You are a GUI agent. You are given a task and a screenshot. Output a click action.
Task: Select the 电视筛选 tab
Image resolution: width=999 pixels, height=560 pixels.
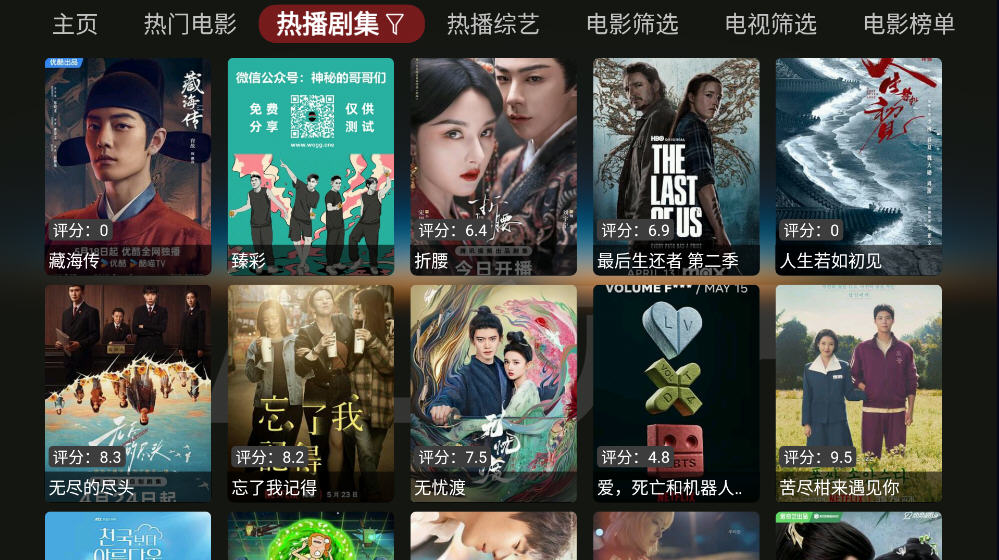pos(770,24)
